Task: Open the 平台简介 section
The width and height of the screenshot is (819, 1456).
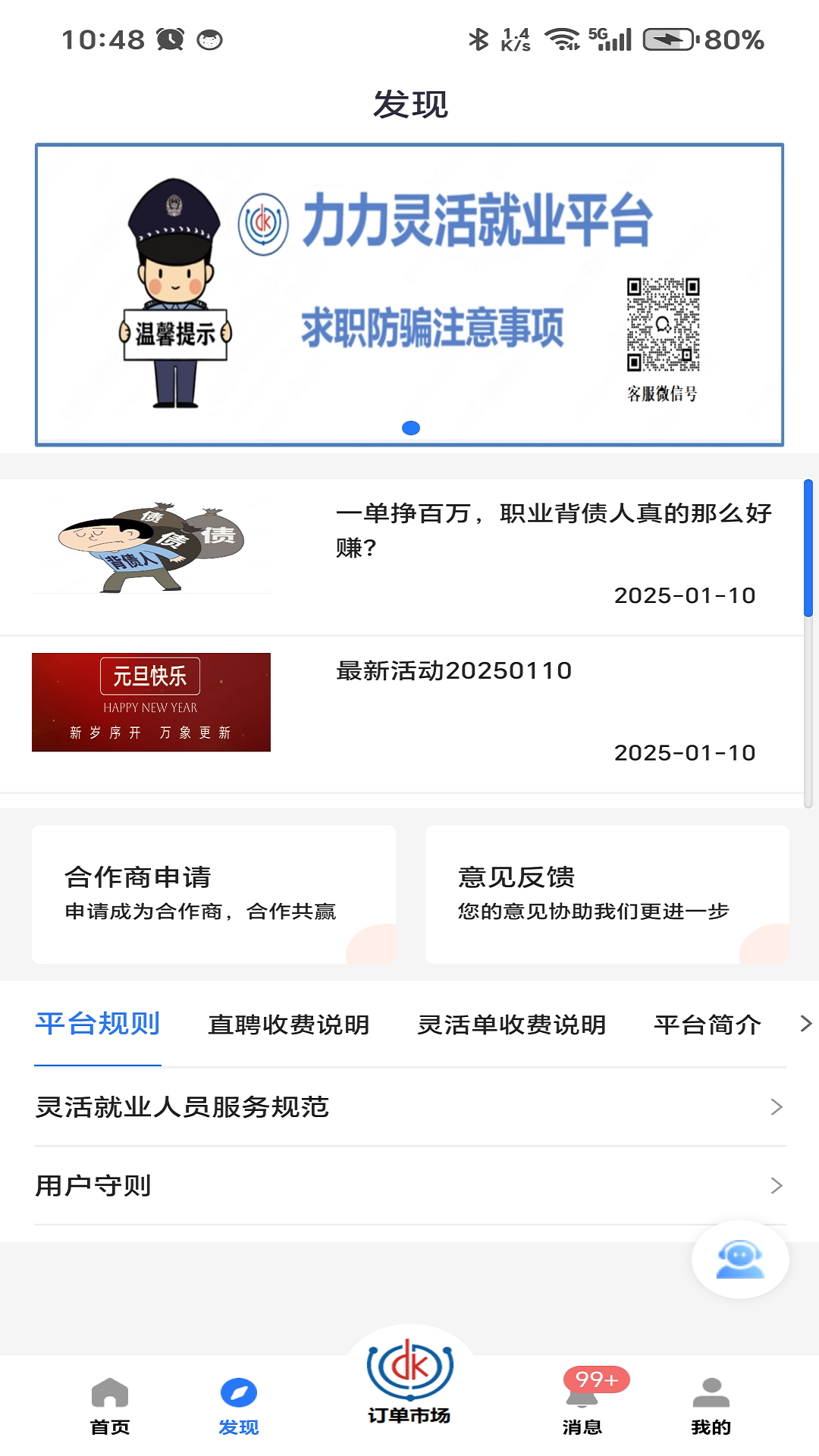Action: tap(708, 1025)
